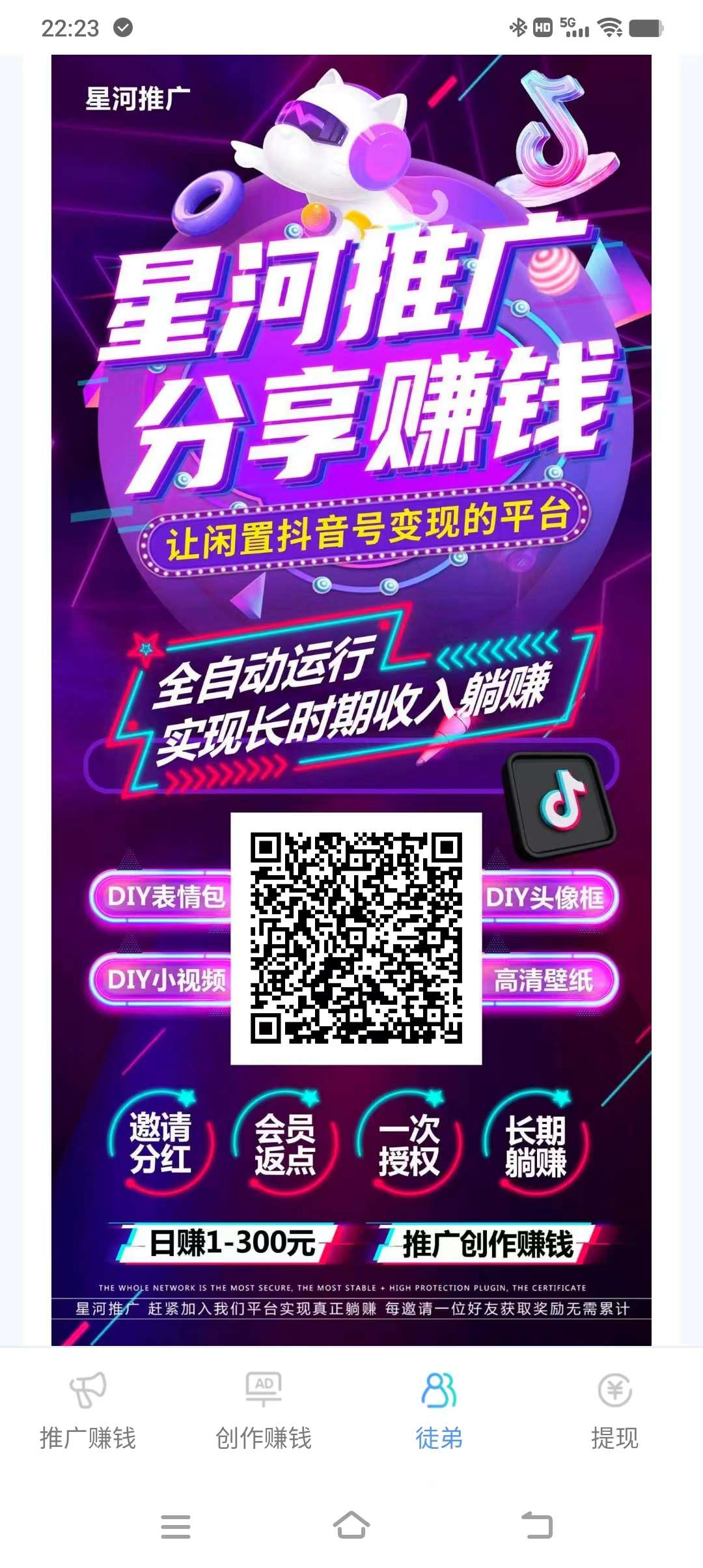Go back with the system back button
Screen dimensions: 703x1568
pyautogui.click(x=538, y=1526)
